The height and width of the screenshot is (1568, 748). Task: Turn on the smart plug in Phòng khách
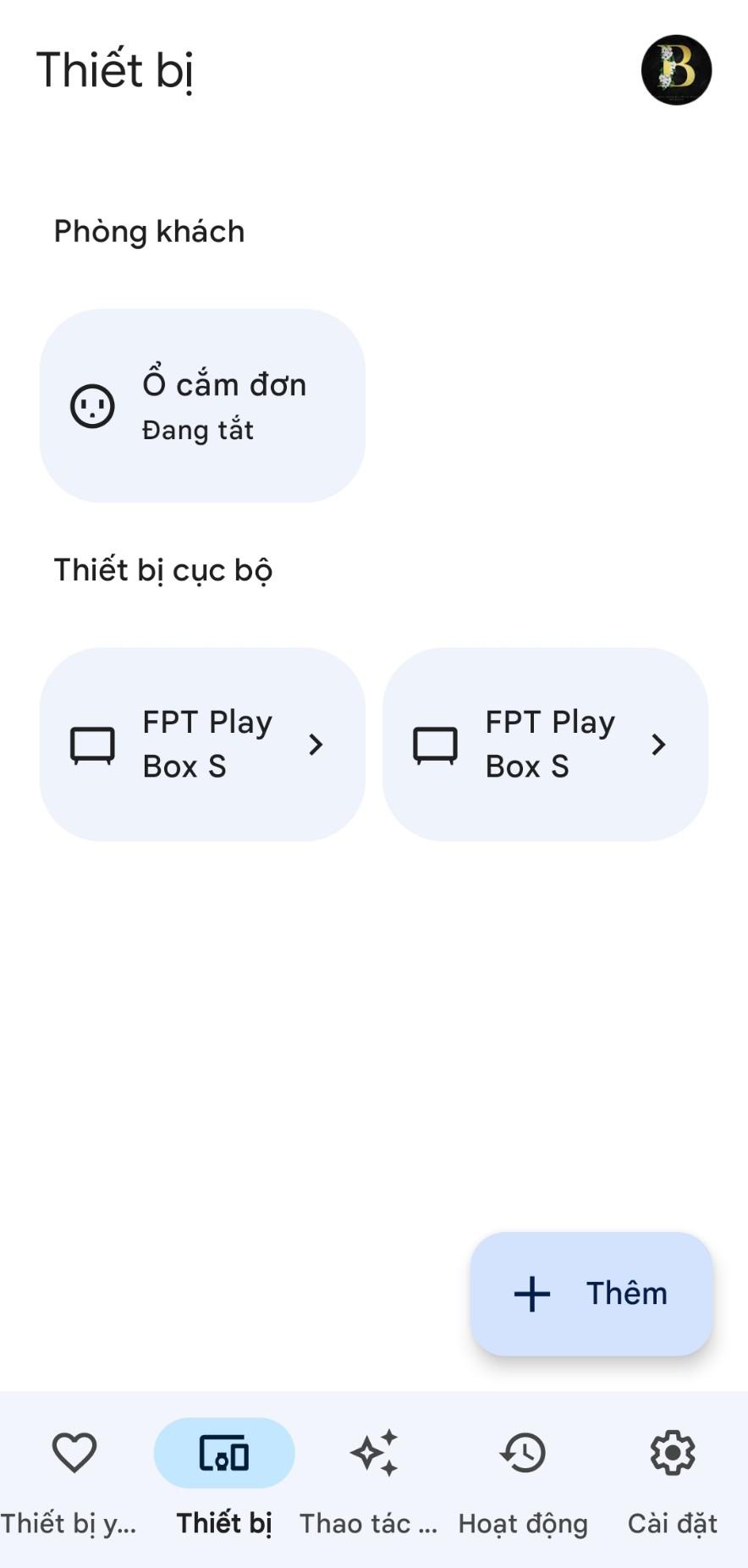(201, 405)
